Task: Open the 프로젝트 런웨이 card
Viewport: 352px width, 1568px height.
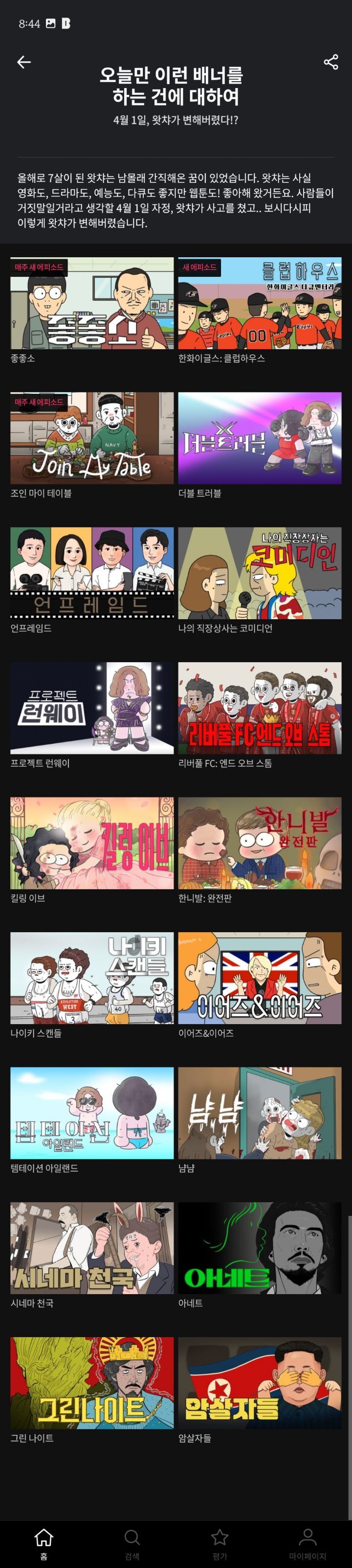Action: click(92, 708)
